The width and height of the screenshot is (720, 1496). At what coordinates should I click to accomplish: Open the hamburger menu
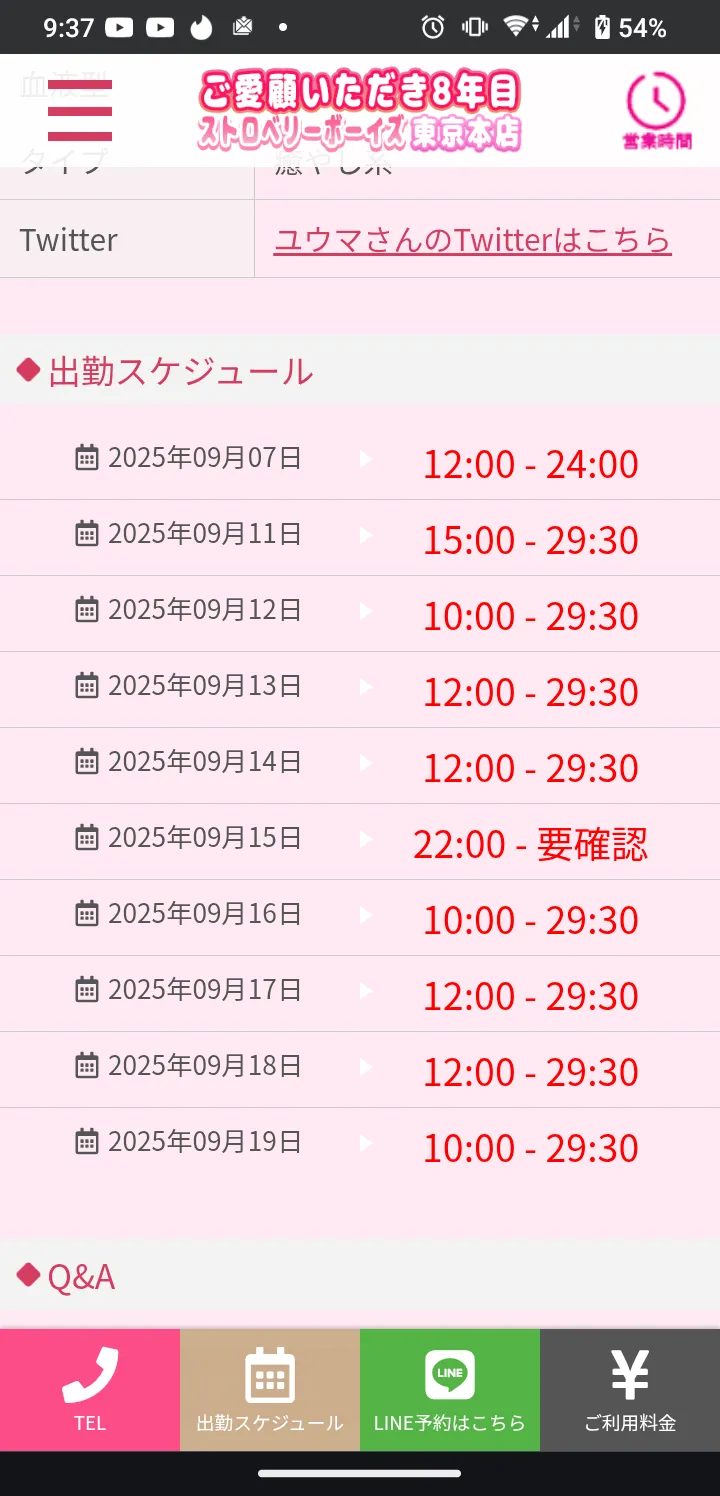tap(80, 110)
